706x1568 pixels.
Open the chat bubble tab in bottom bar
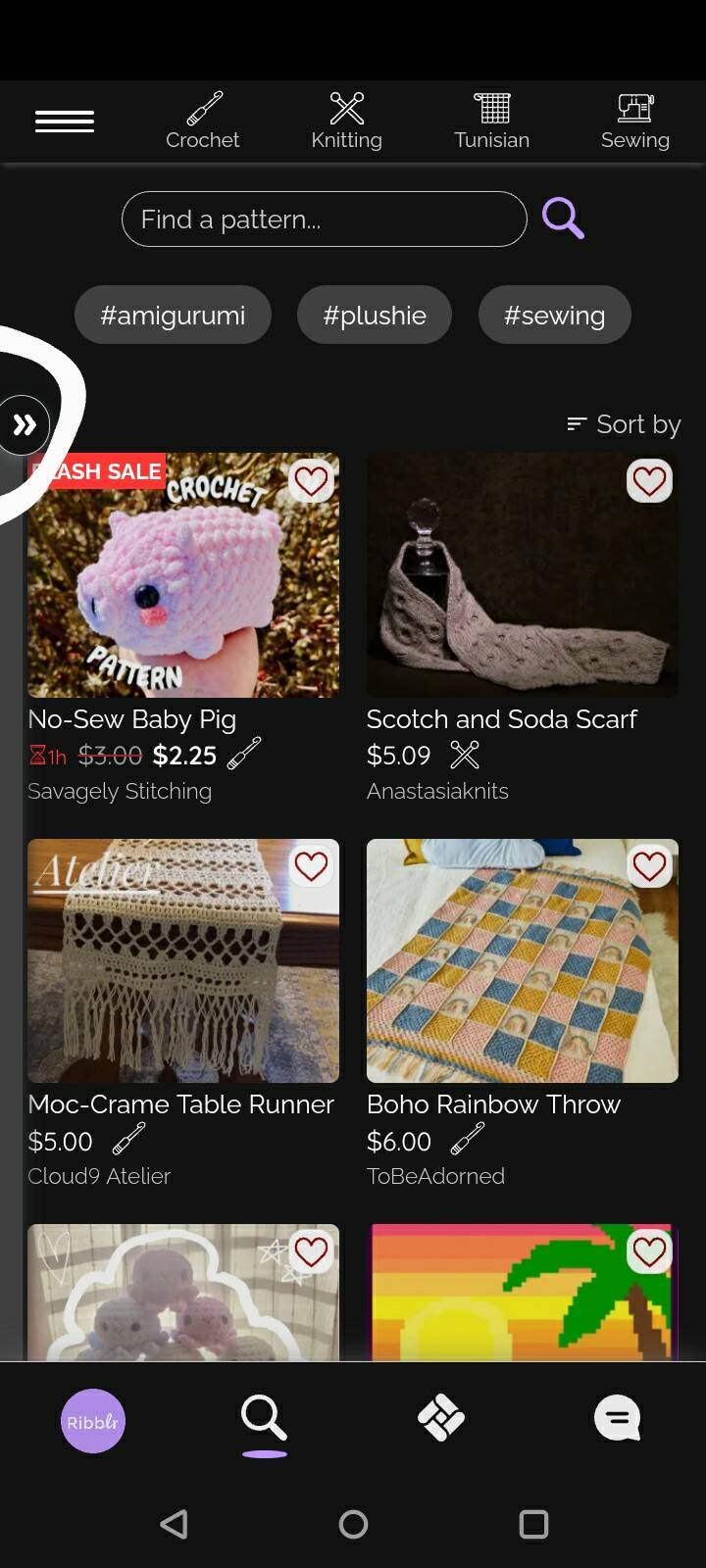pos(618,1418)
